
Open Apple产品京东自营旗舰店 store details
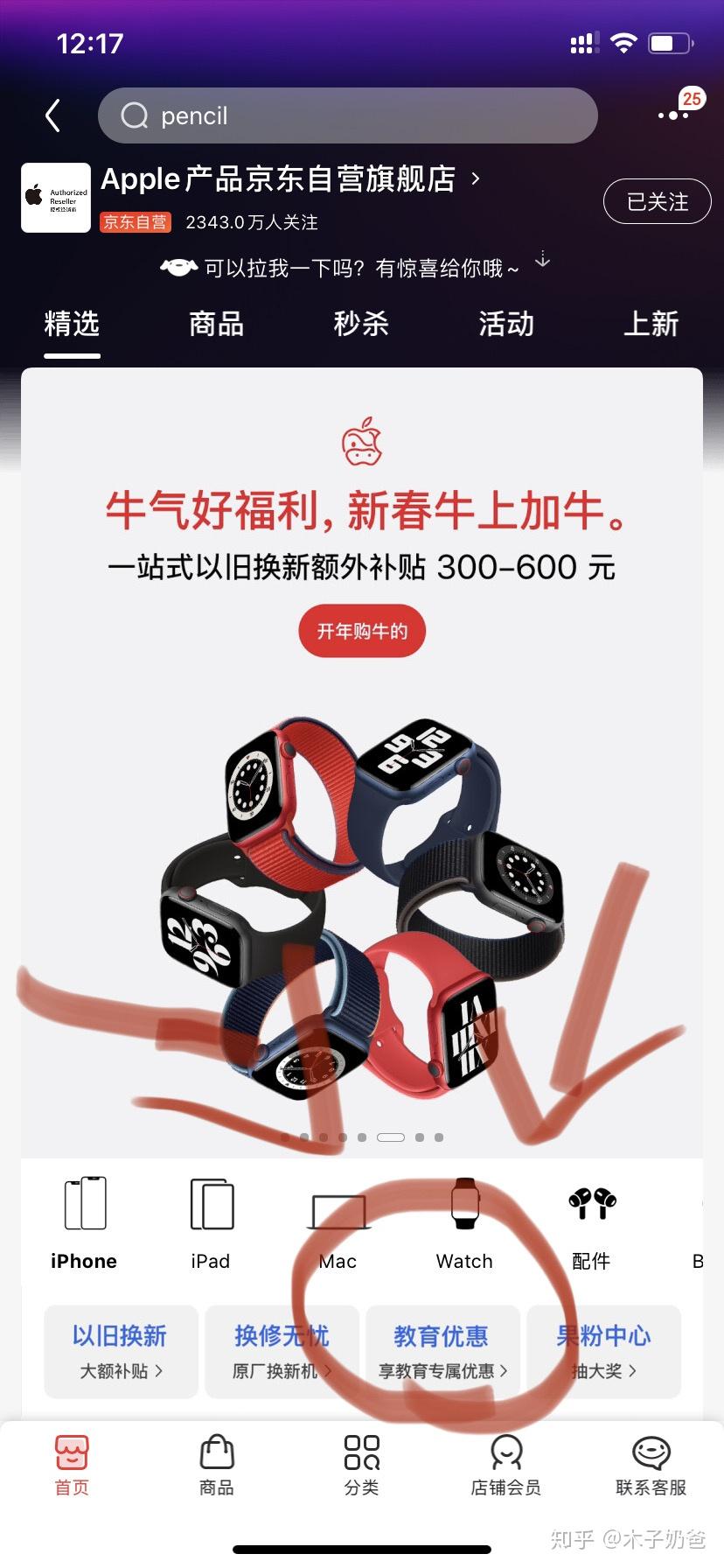click(x=289, y=179)
